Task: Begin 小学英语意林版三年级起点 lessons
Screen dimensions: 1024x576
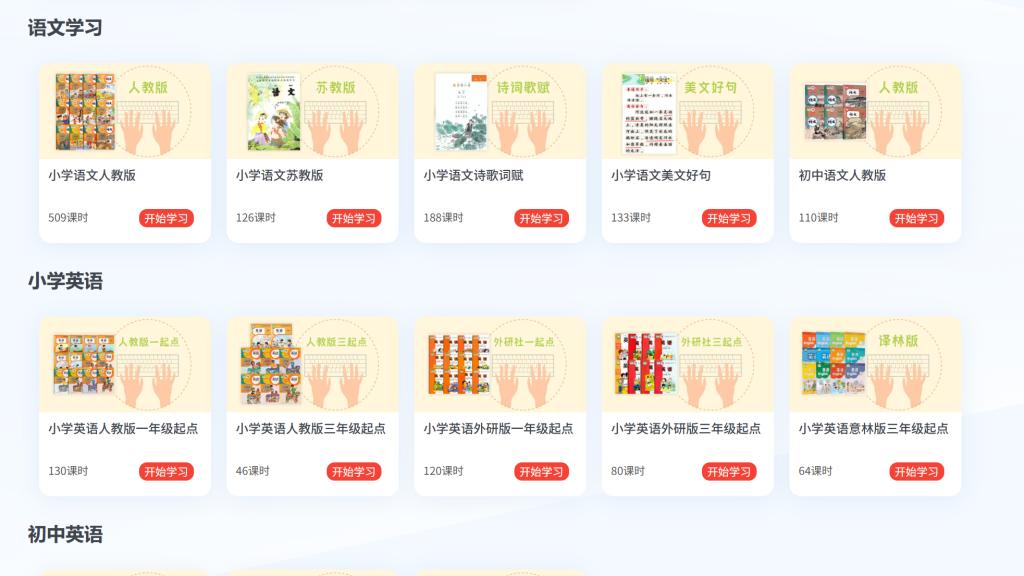Action: tap(916, 471)
